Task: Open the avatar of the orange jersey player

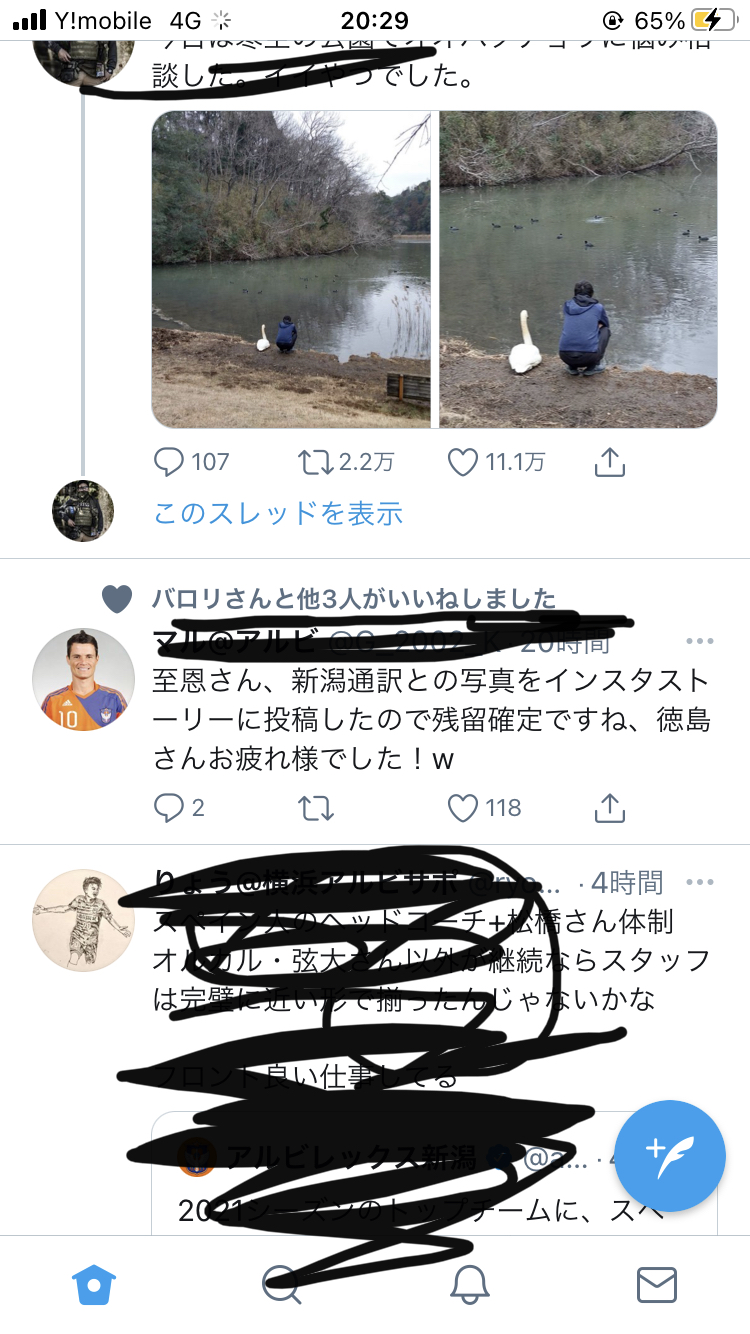Action: pyautogui.click(x=83, y=679)
